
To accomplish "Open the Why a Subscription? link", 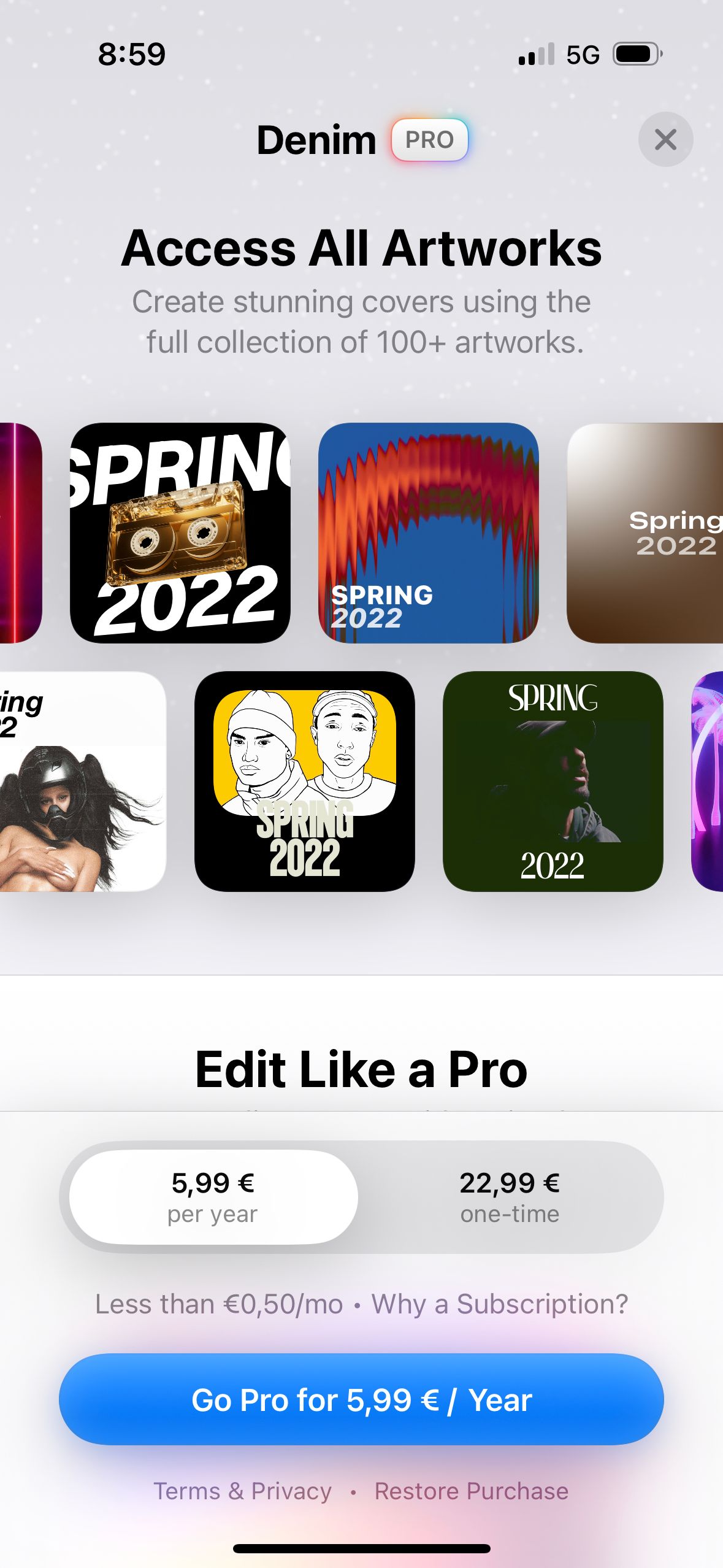I will (500, 1304).
